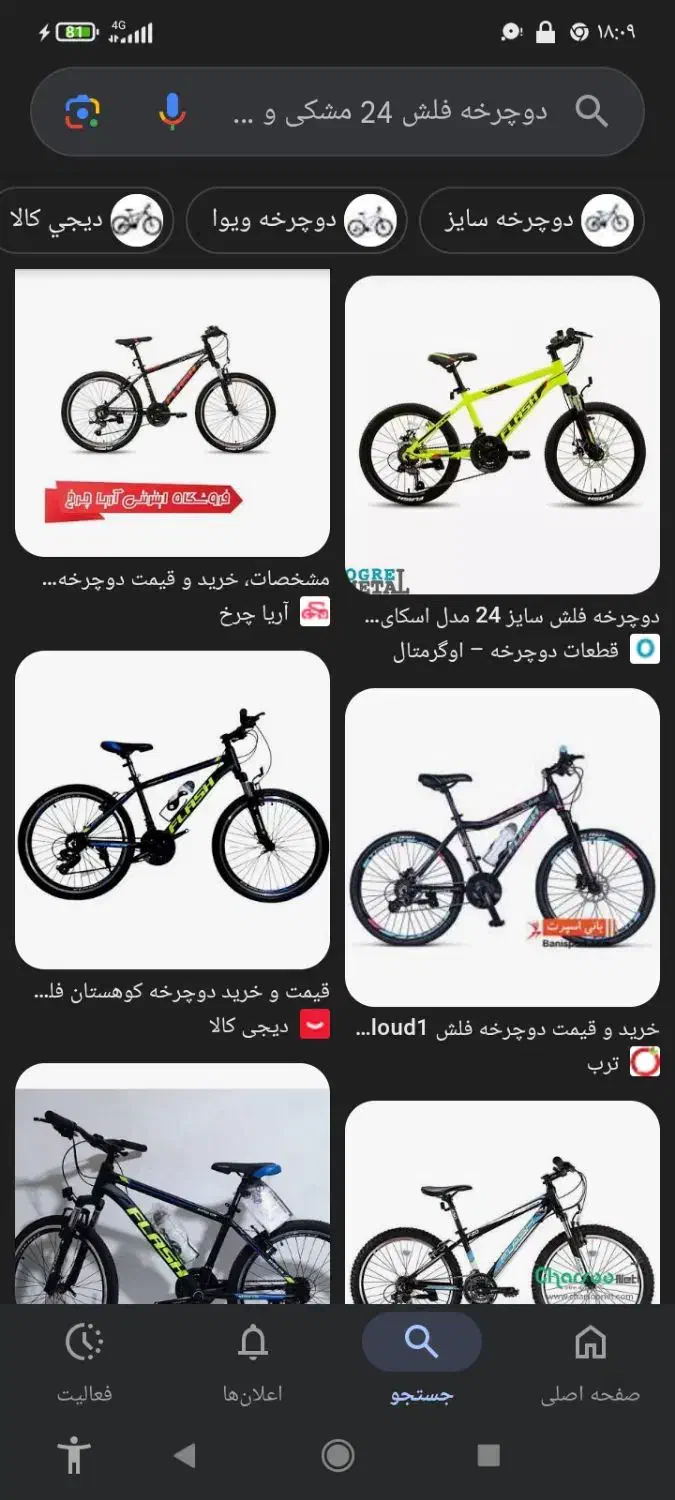
Task: Open the yellow Flash bike from اوگرمتال
Action: coord(502,435)
